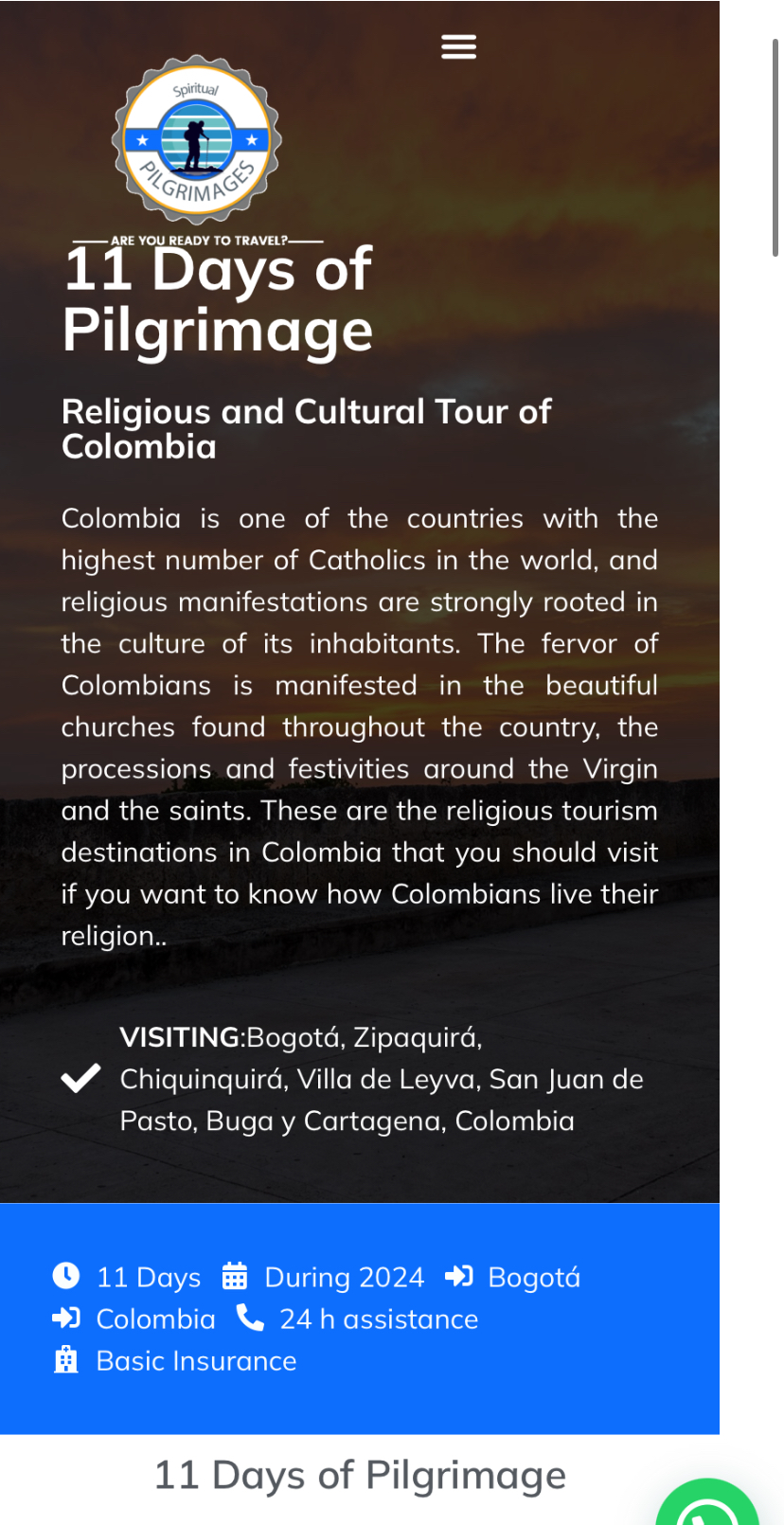The image size is (784, 1525).
Task: Open the hamburger navigation menu
Action: coord(459,46)
